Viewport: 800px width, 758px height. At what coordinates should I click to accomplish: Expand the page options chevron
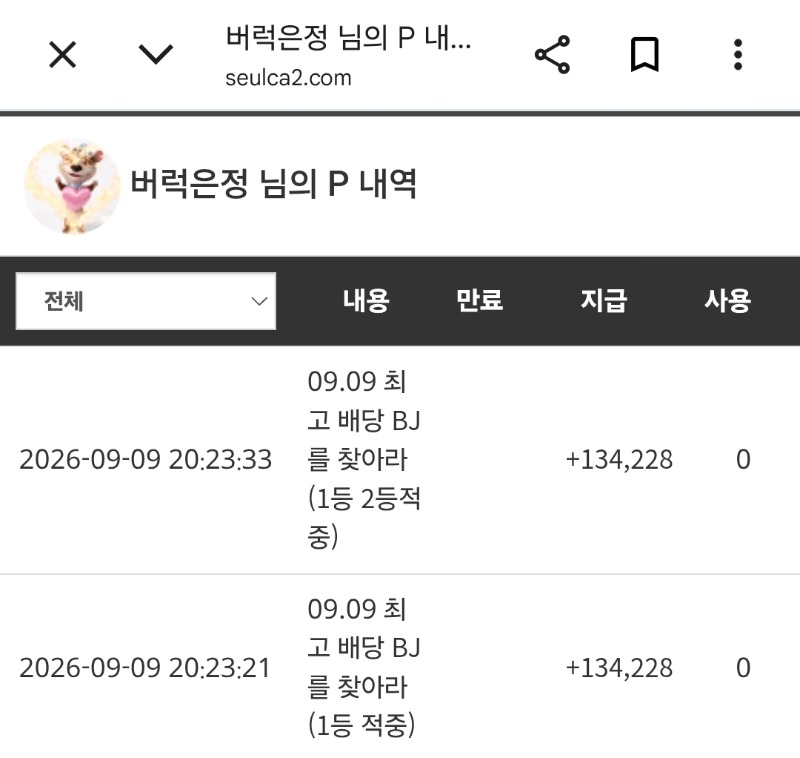(x=156, y=55)
